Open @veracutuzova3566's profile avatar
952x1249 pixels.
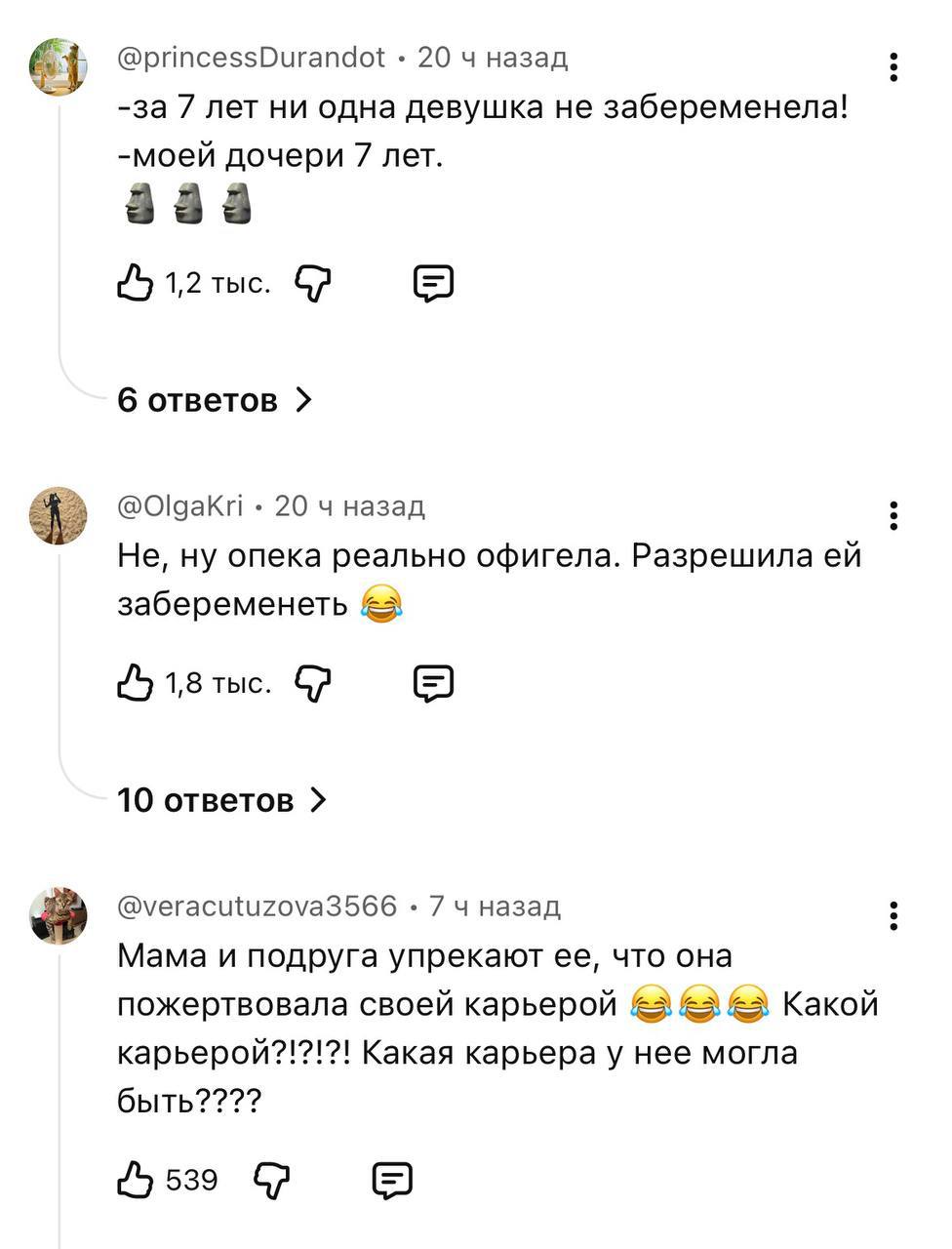pos(59,915)
